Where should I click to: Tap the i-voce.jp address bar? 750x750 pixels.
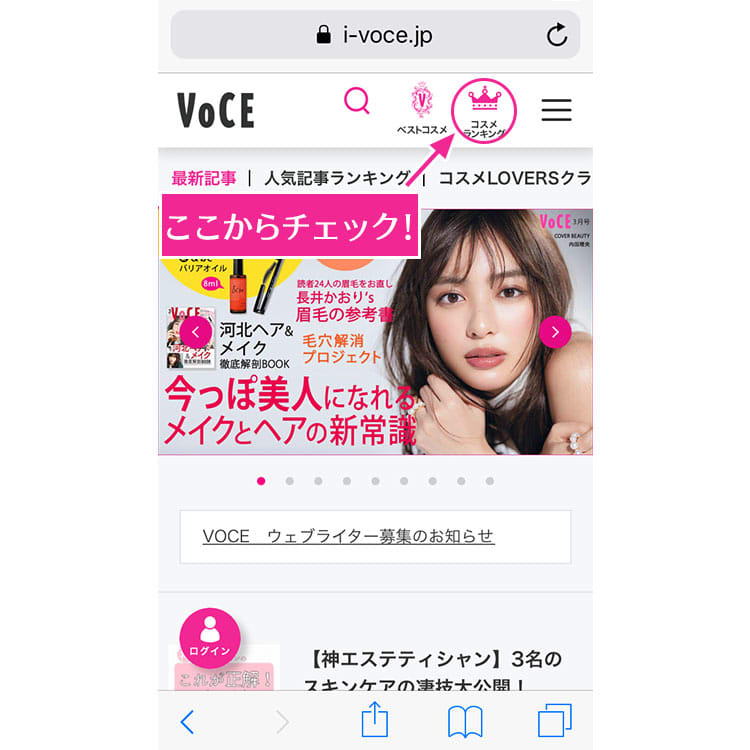pos(375,36)
